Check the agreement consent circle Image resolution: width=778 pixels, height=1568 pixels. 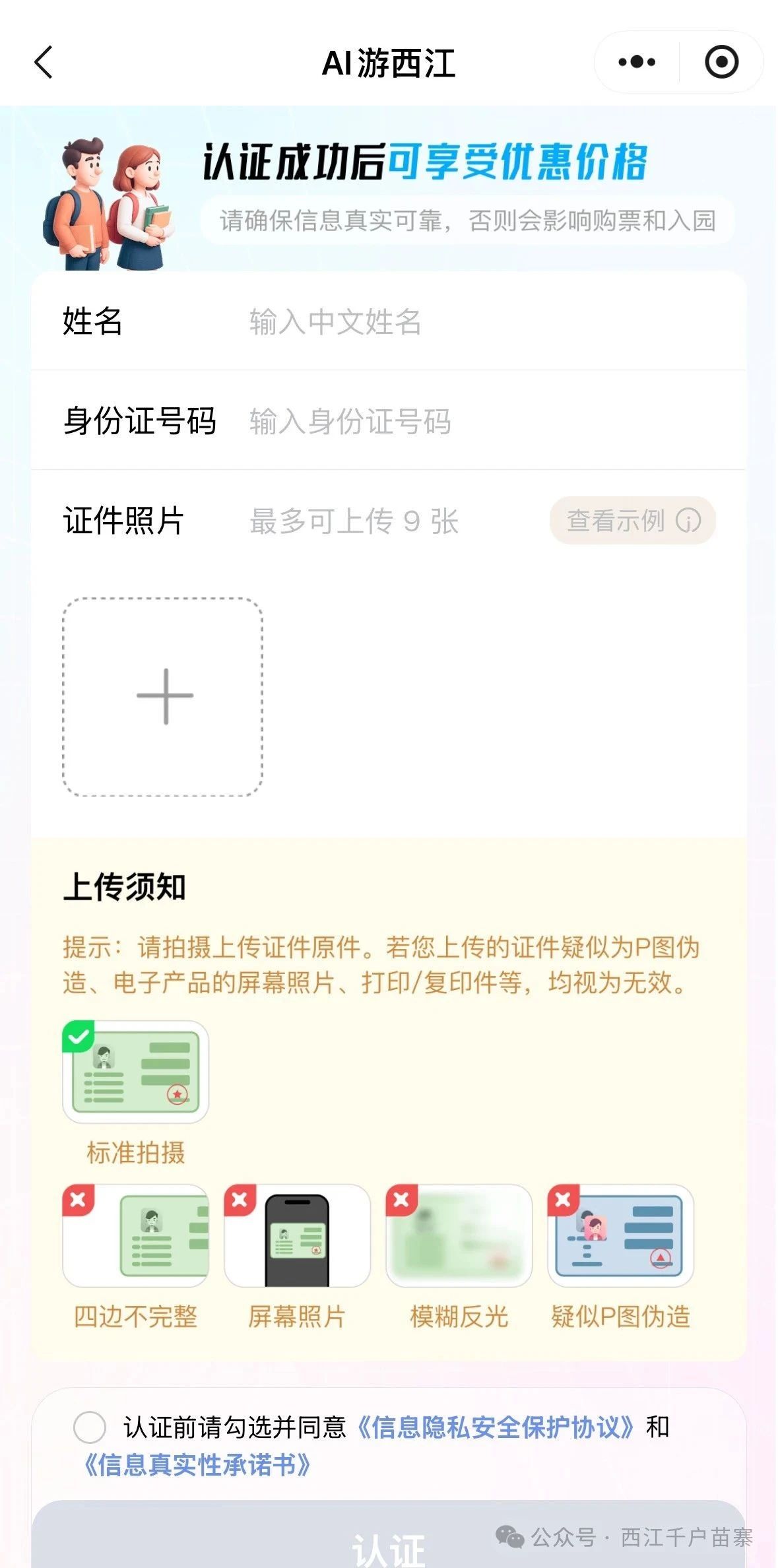click(x=90, y=1427)
